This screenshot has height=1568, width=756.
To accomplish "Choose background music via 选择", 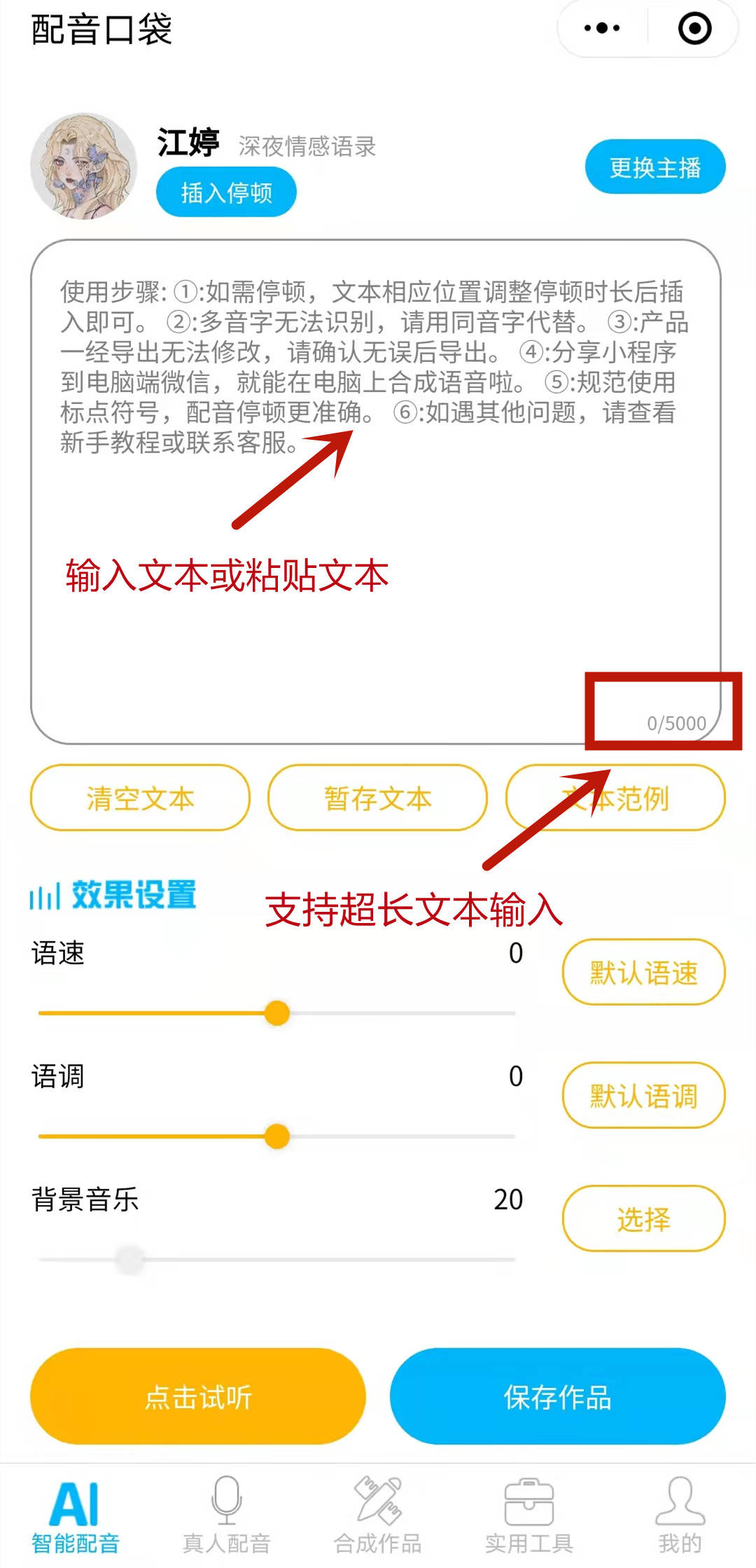I will [x=643, y=1219].
